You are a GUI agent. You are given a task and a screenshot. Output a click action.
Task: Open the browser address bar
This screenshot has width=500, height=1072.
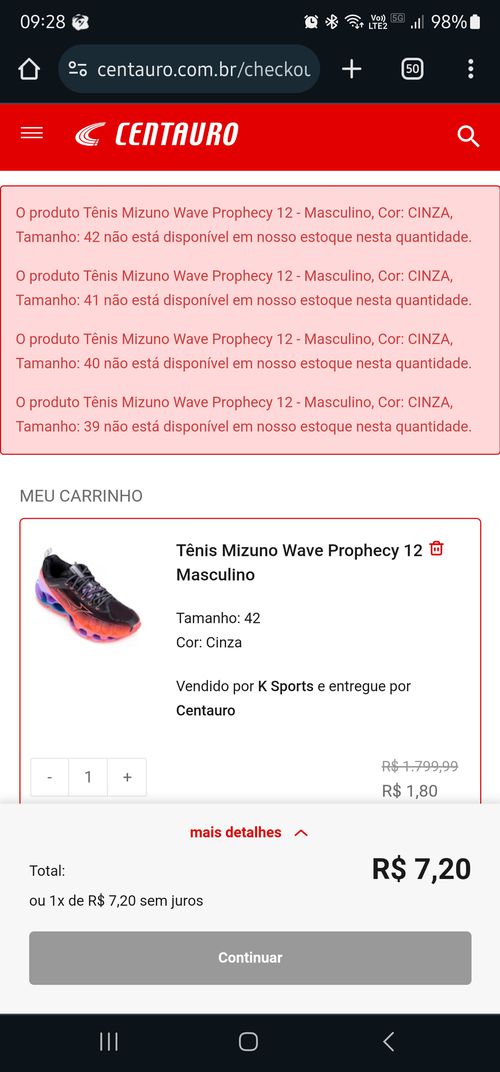189,69
